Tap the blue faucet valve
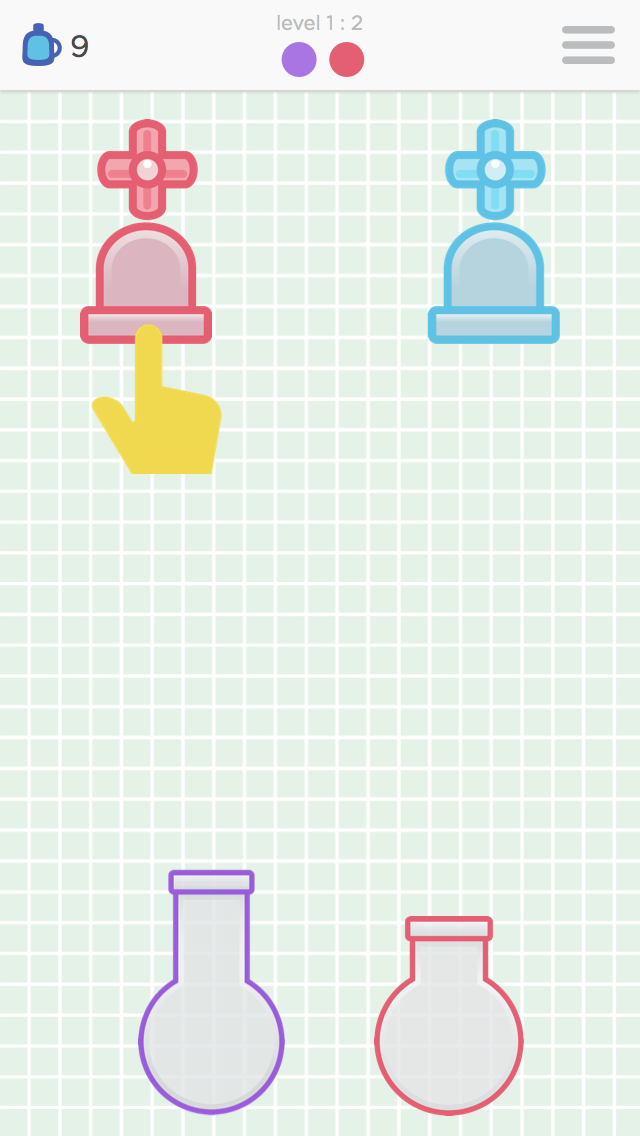Screen dimensions: 640x1136 (x=494, y=169)
